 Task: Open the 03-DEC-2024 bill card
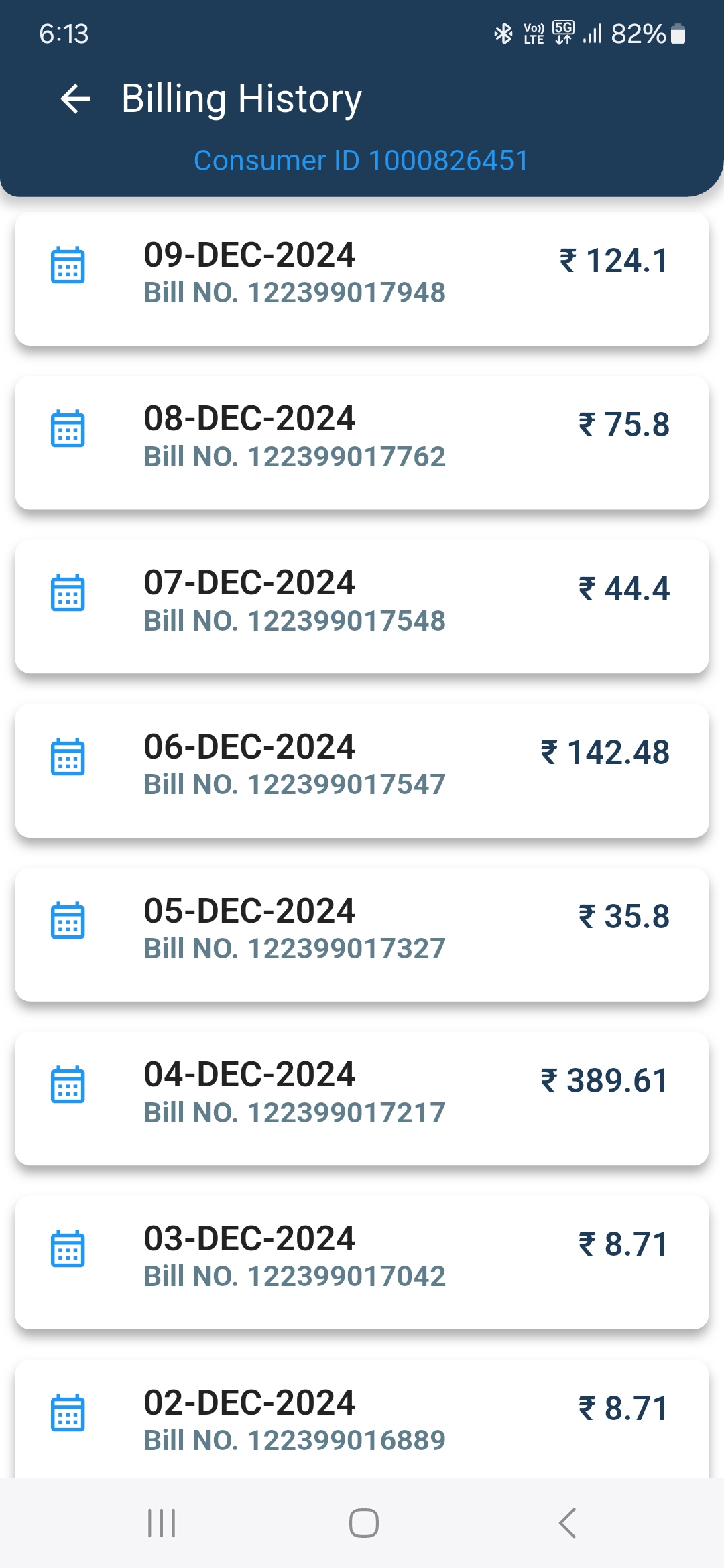pos(362,1262)
